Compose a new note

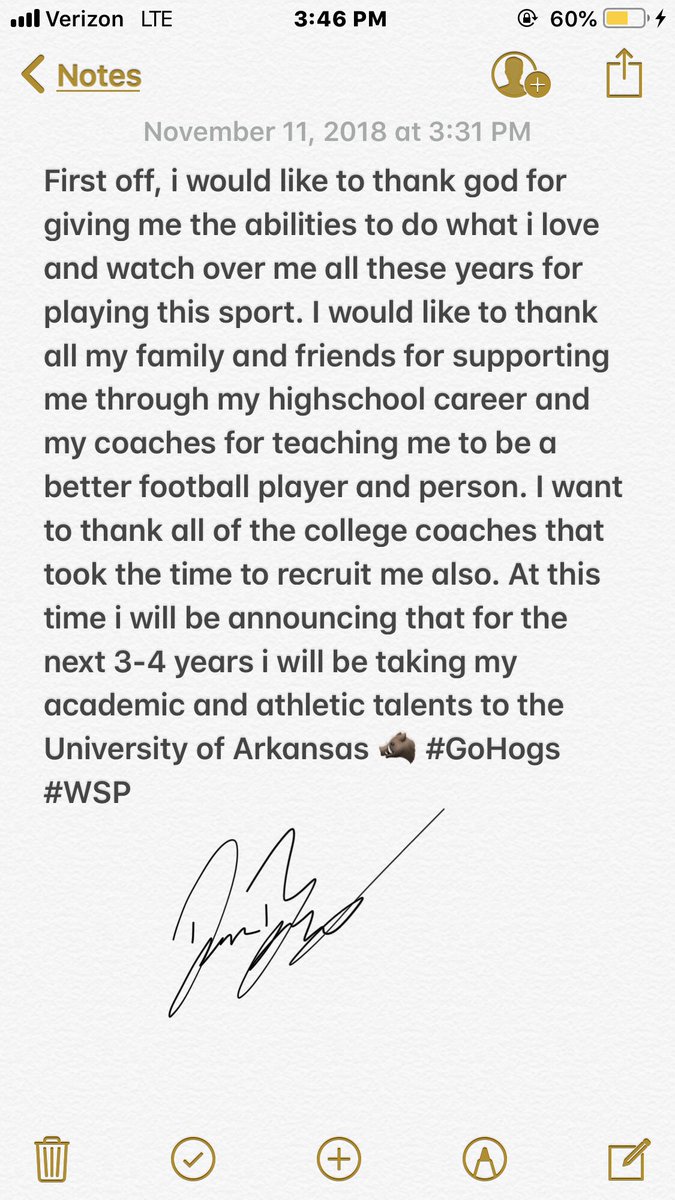click(x=630, y=1159)
